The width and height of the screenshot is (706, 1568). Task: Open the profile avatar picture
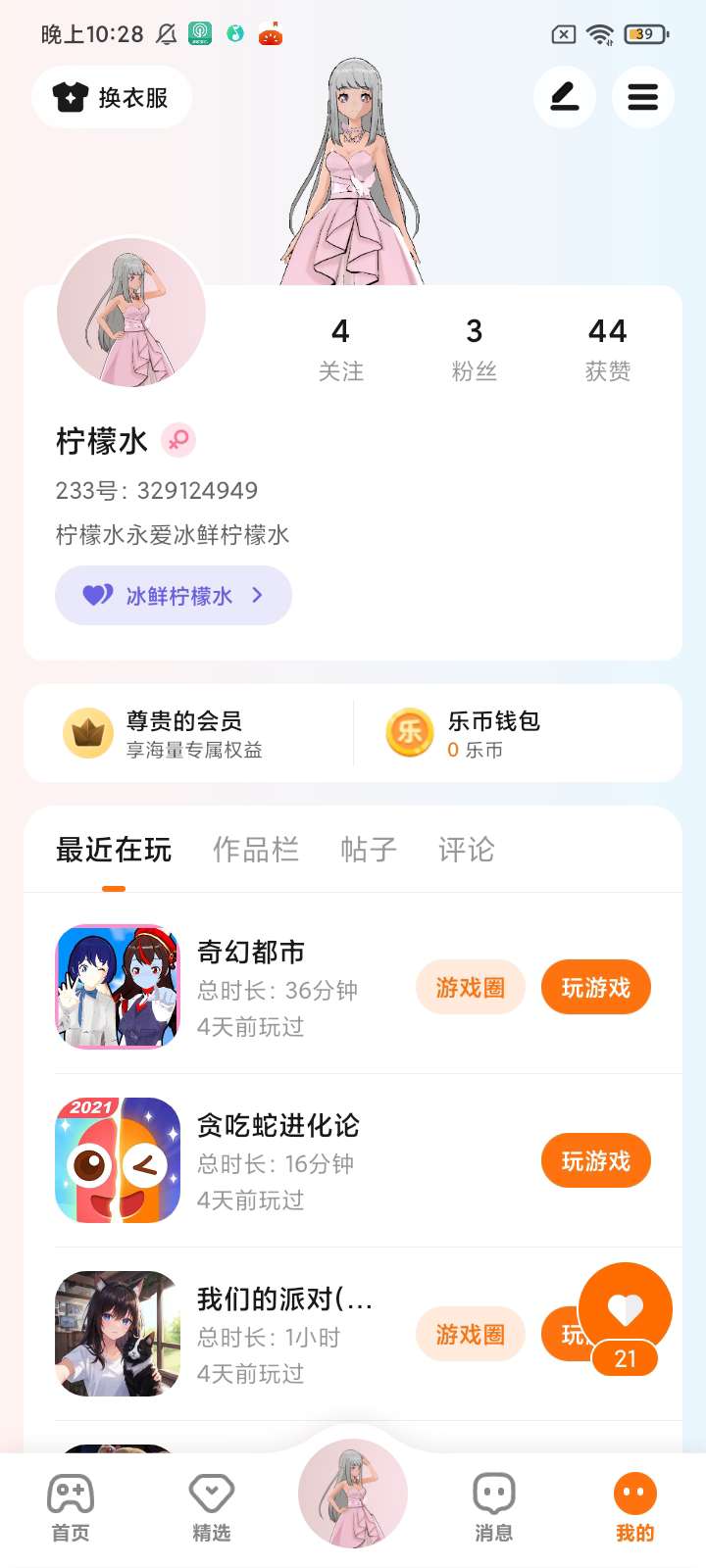pos(131,313)
